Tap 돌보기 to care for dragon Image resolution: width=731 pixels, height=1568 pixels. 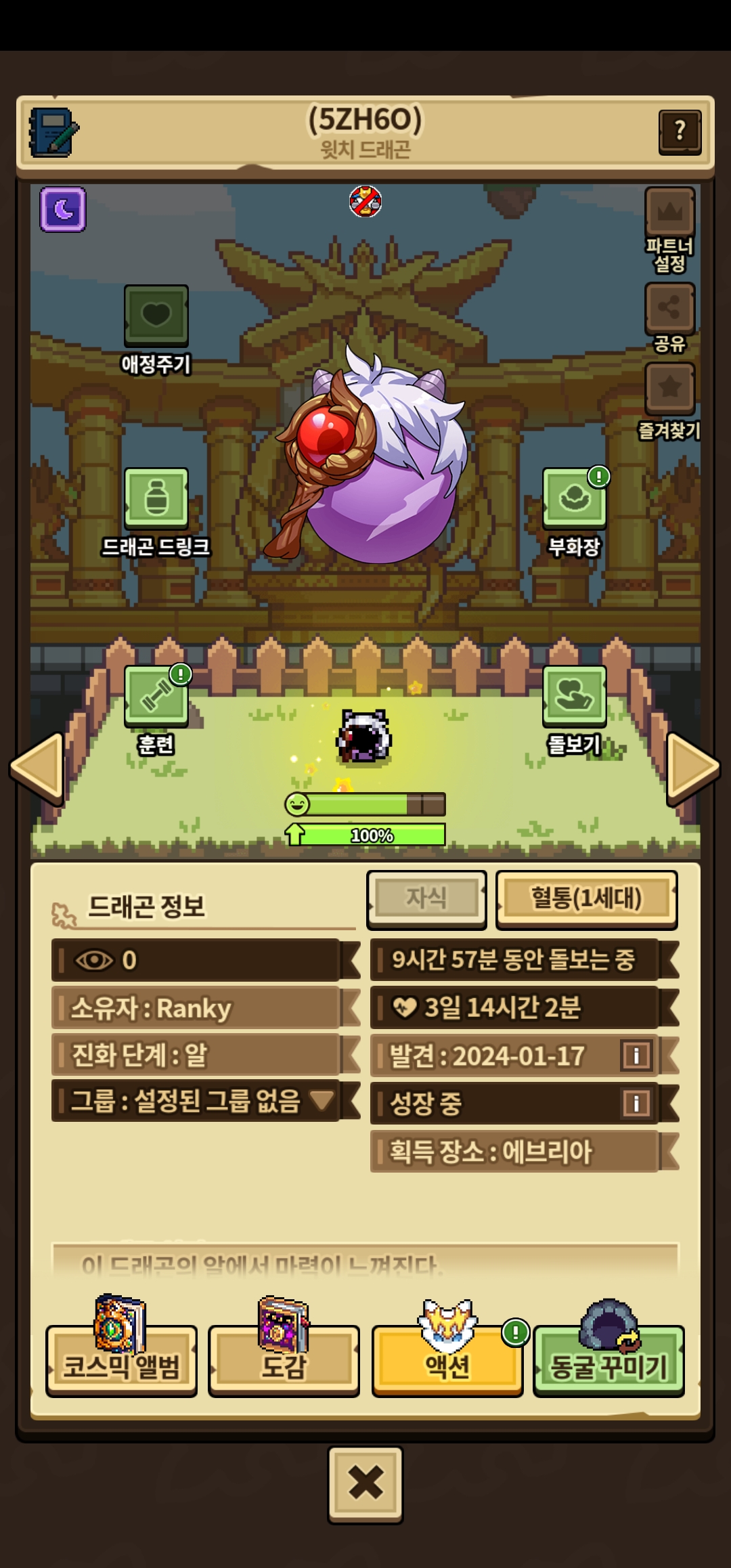574,696
